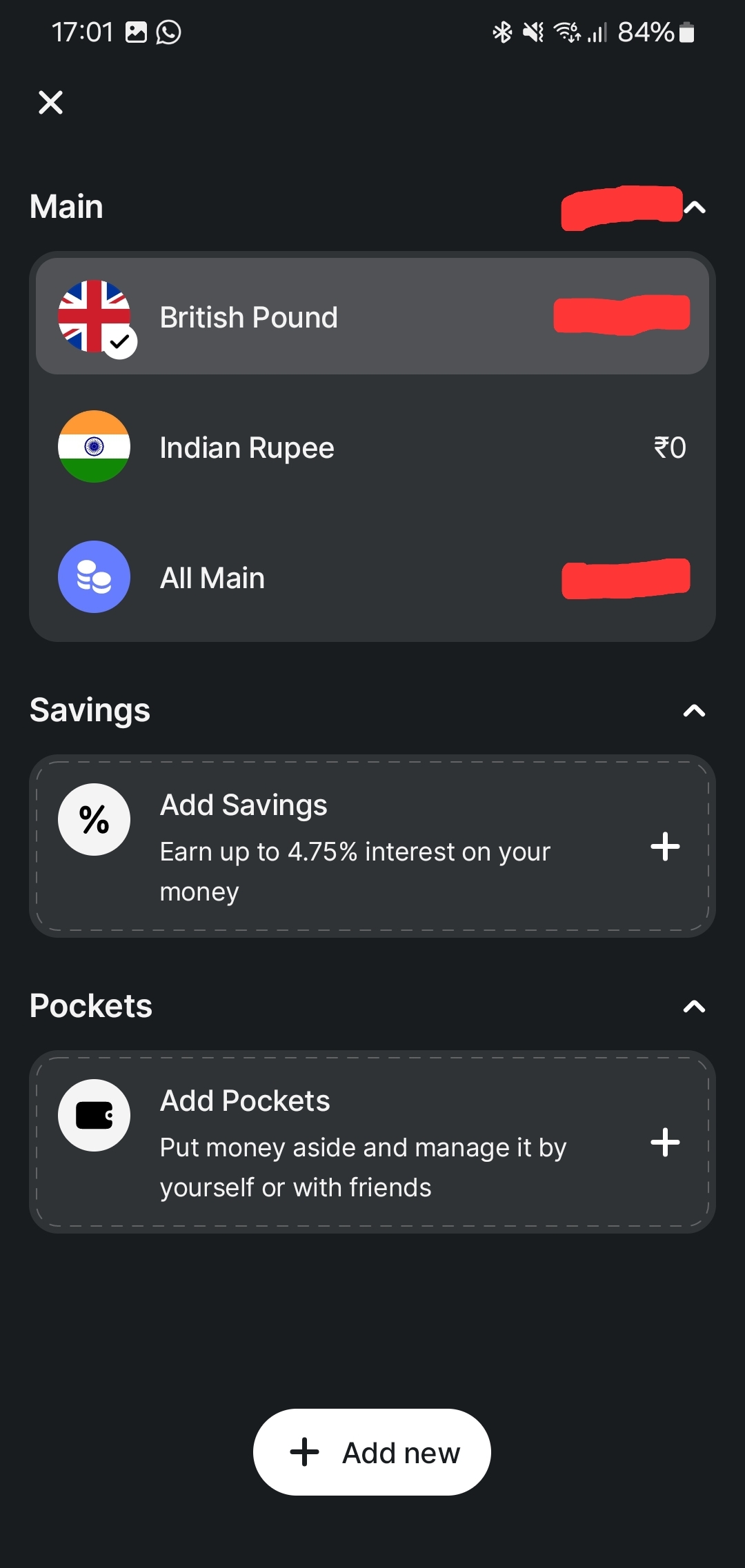Select the British Pound account
This screenshot has height=1568, width=745.
[372, 316]
